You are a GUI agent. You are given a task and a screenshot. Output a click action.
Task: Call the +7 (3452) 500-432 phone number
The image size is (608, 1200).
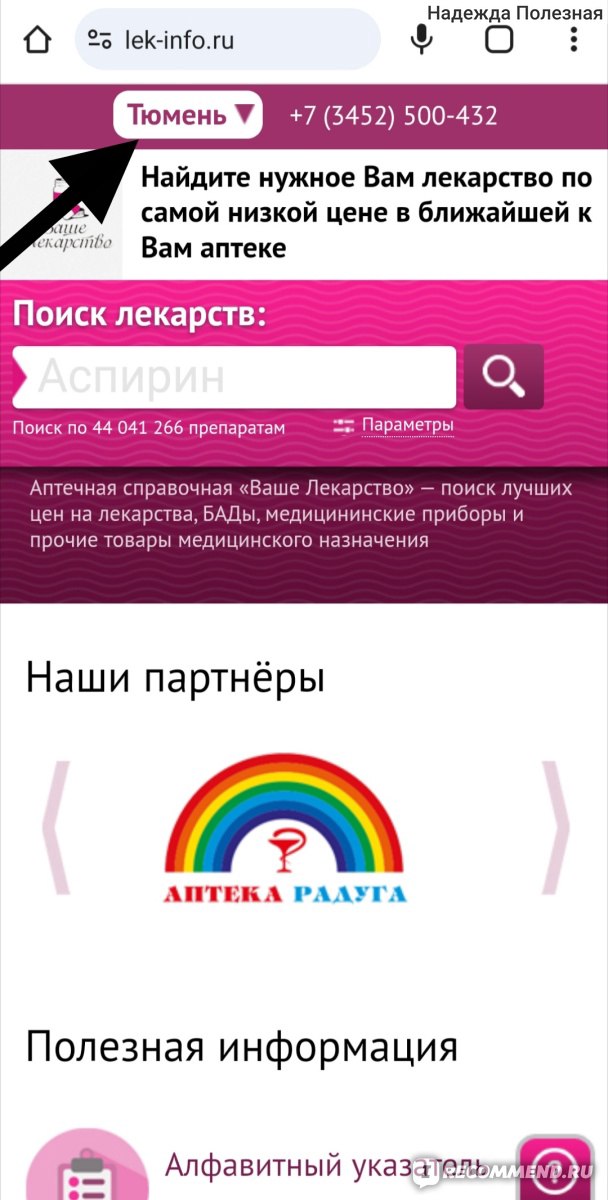click(393, 116)
